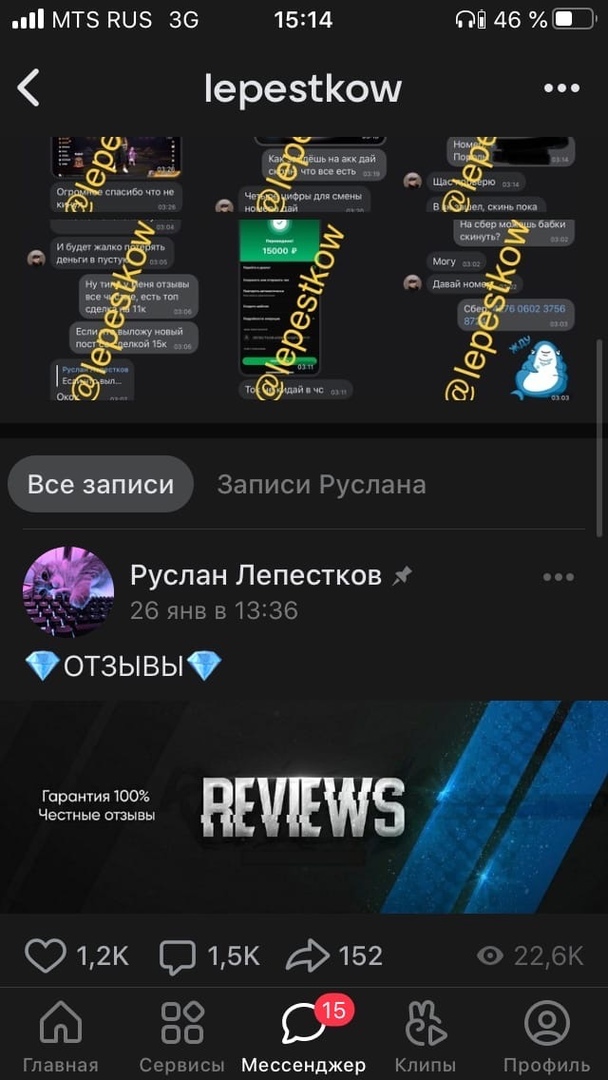
Task: Like the ОТЗЫВЫ post
Action: pyautogui.click(x=76, y=956)
